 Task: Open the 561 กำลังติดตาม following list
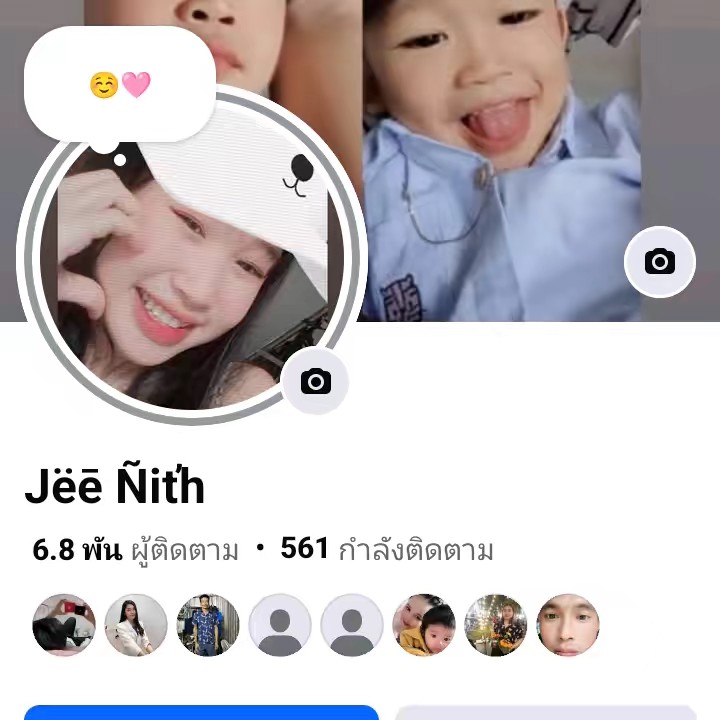[x=387, y=550]
